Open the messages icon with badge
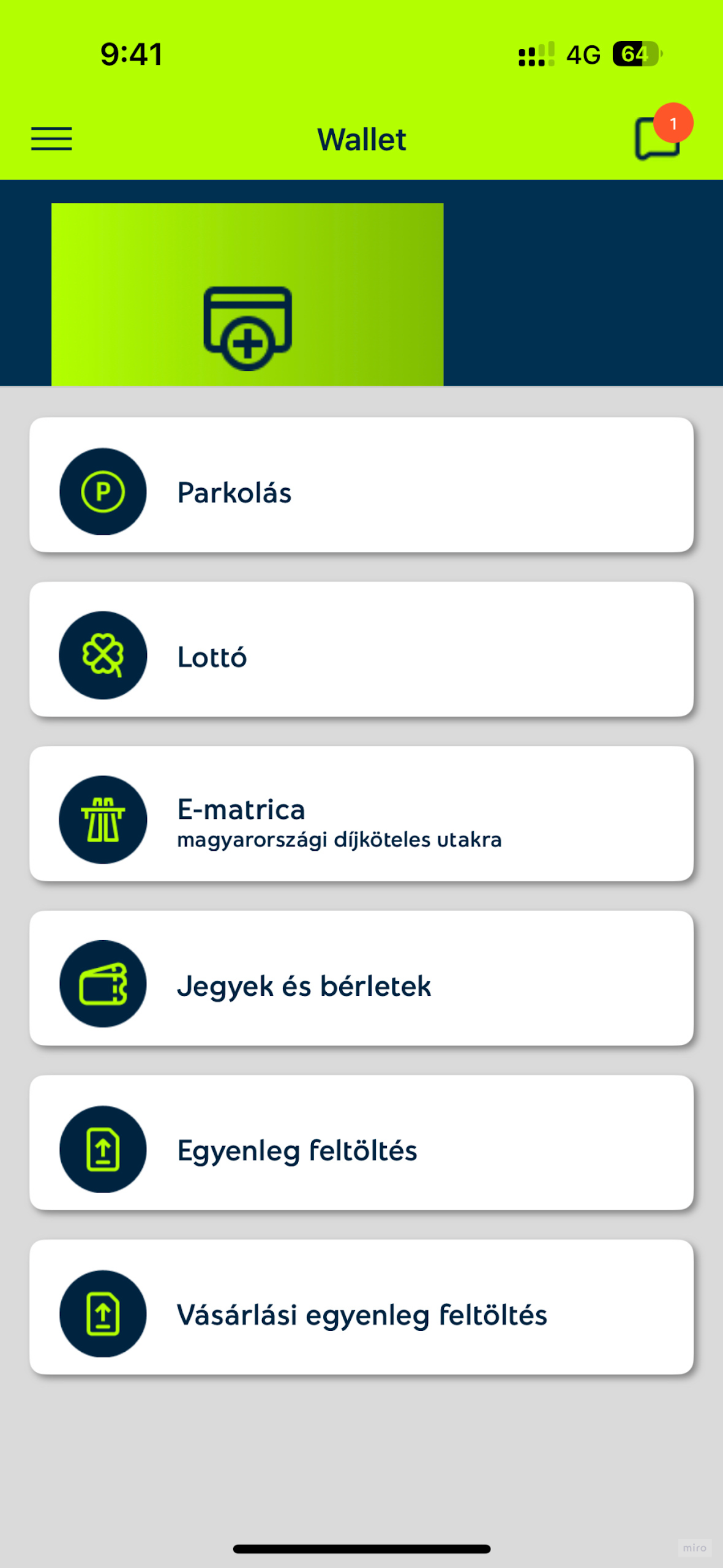Screen dimensions: 723x1568 (662, 132)
